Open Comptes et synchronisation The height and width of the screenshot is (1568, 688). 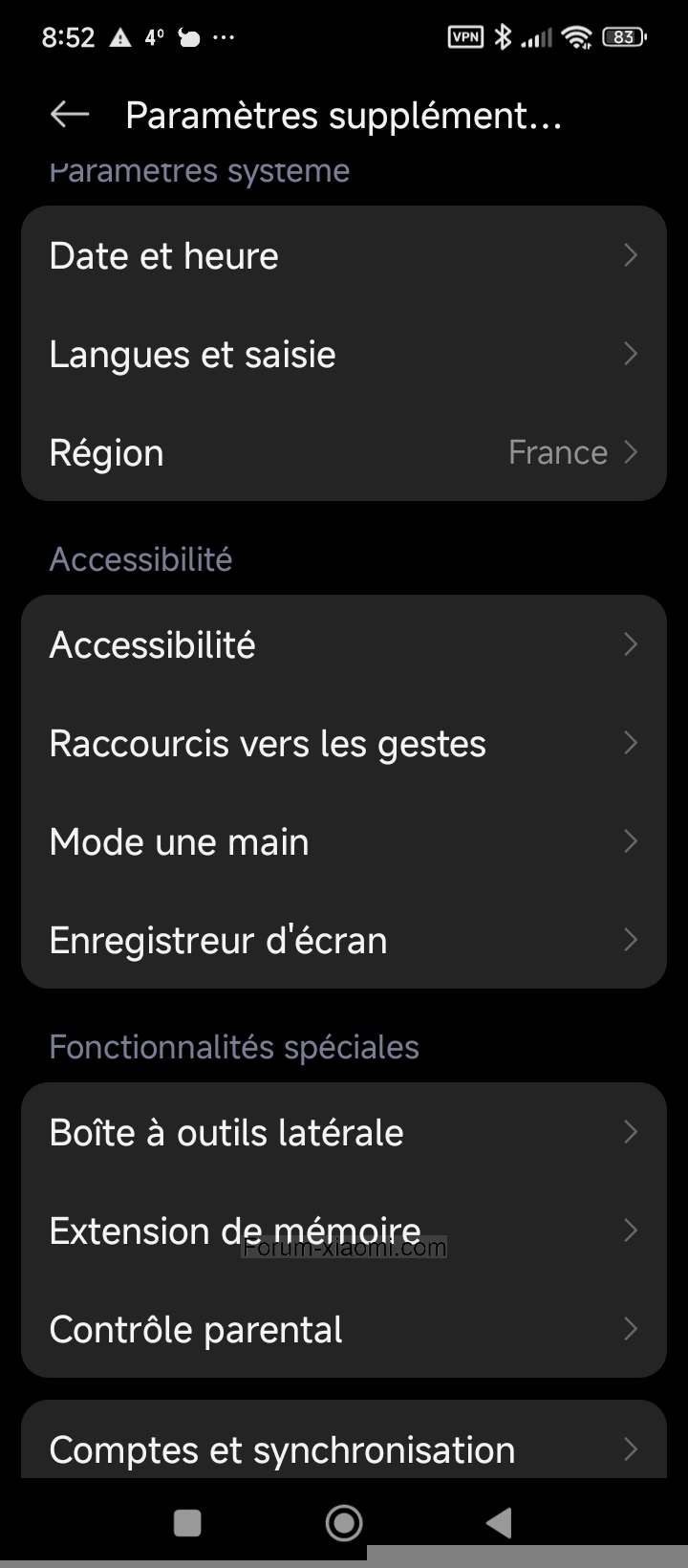pyautogui.click(x=344, y=1449)
